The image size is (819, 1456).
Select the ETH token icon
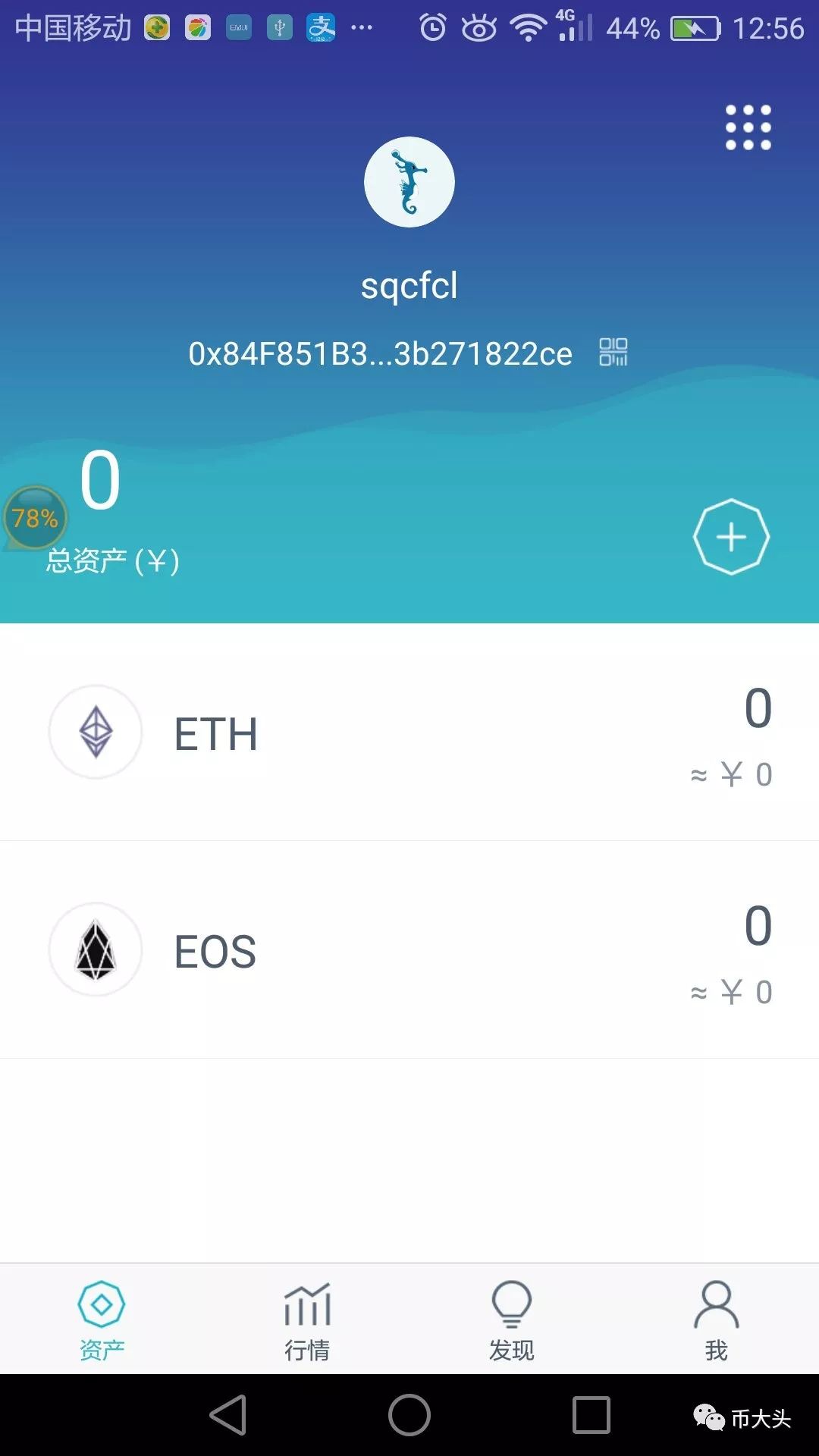point(95,732)
